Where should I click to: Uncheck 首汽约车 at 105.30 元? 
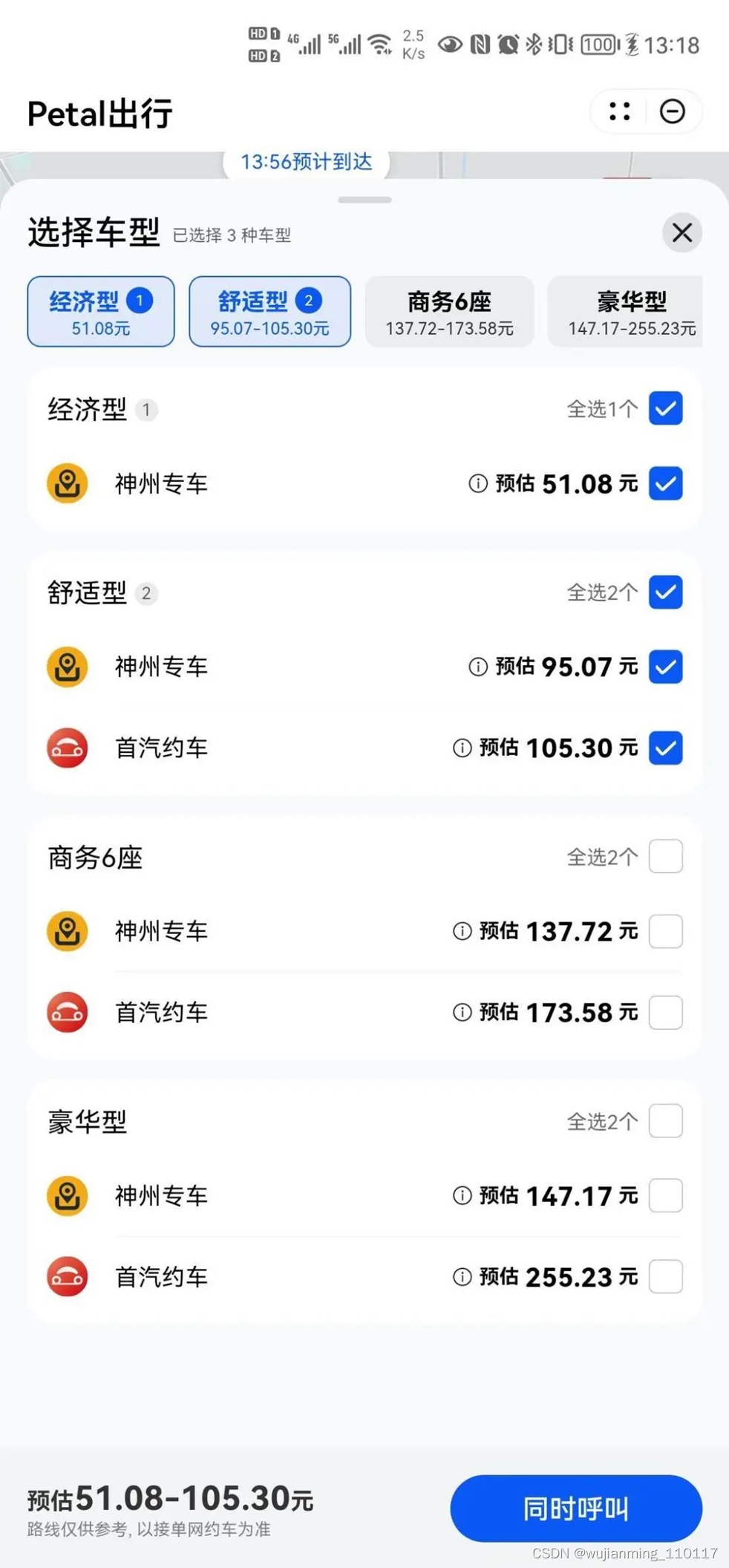[x=666, y=748]
